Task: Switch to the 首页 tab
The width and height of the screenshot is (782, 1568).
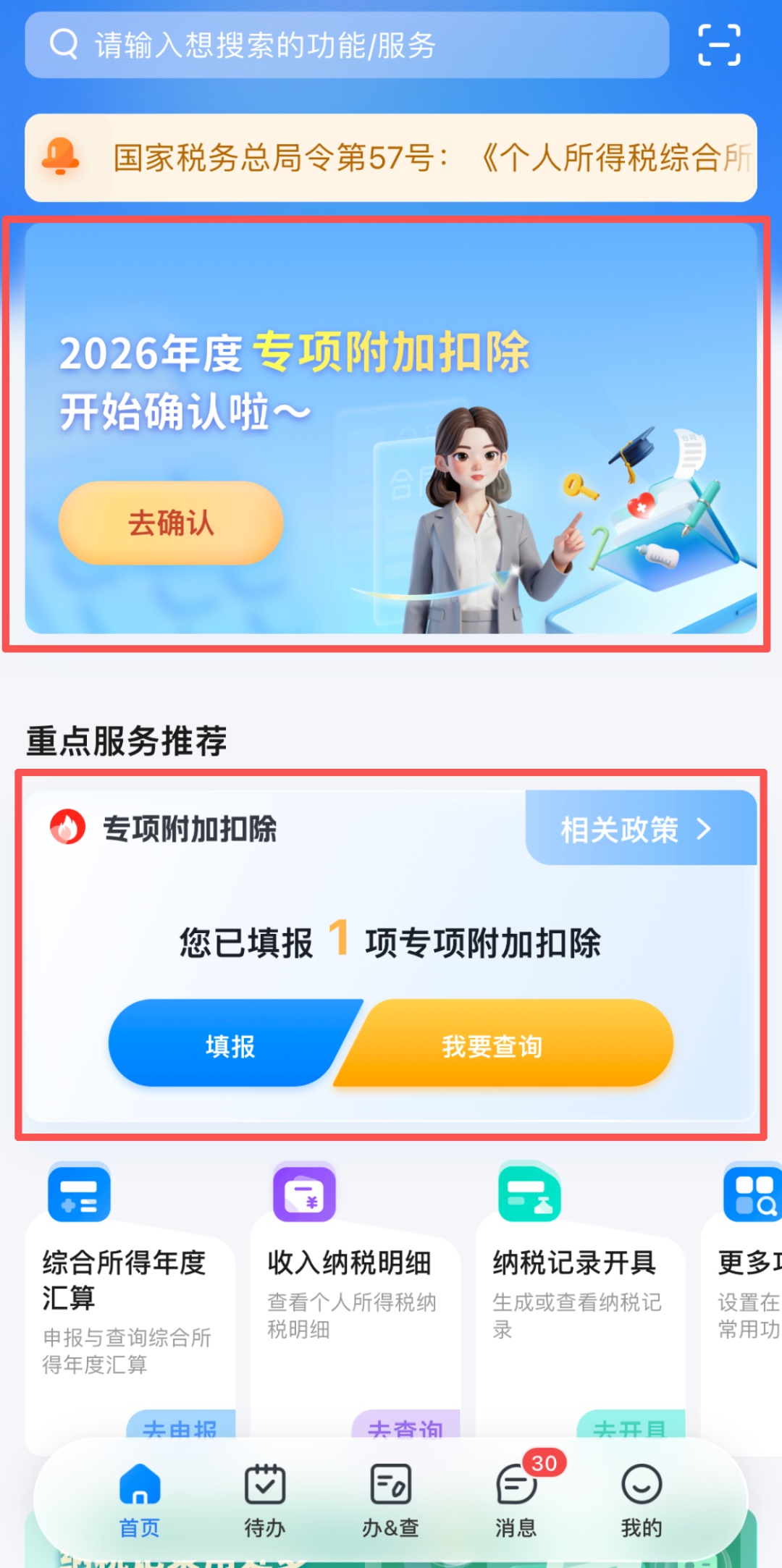Action: click(139, 1500)
